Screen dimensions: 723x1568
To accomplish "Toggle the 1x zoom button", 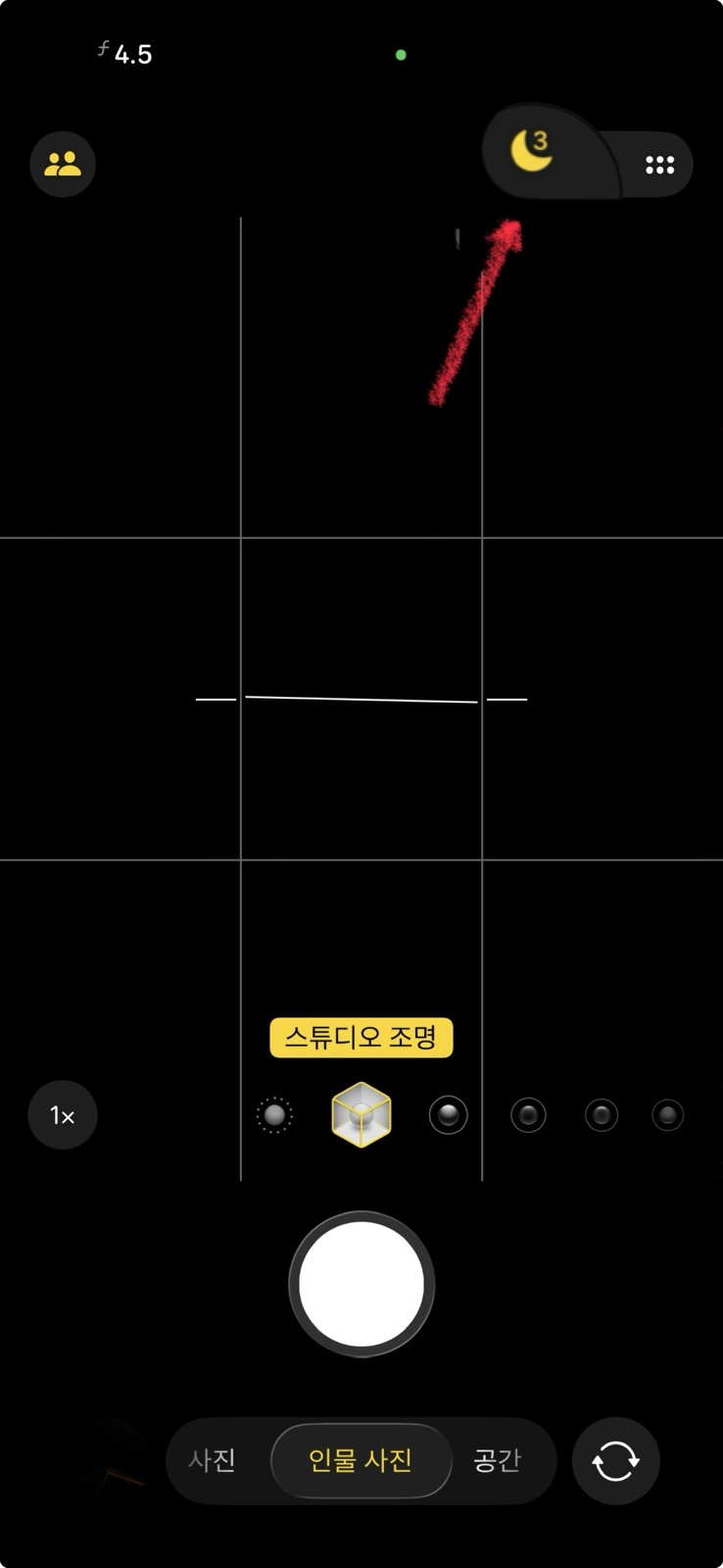I will [x=63, y=1115].
